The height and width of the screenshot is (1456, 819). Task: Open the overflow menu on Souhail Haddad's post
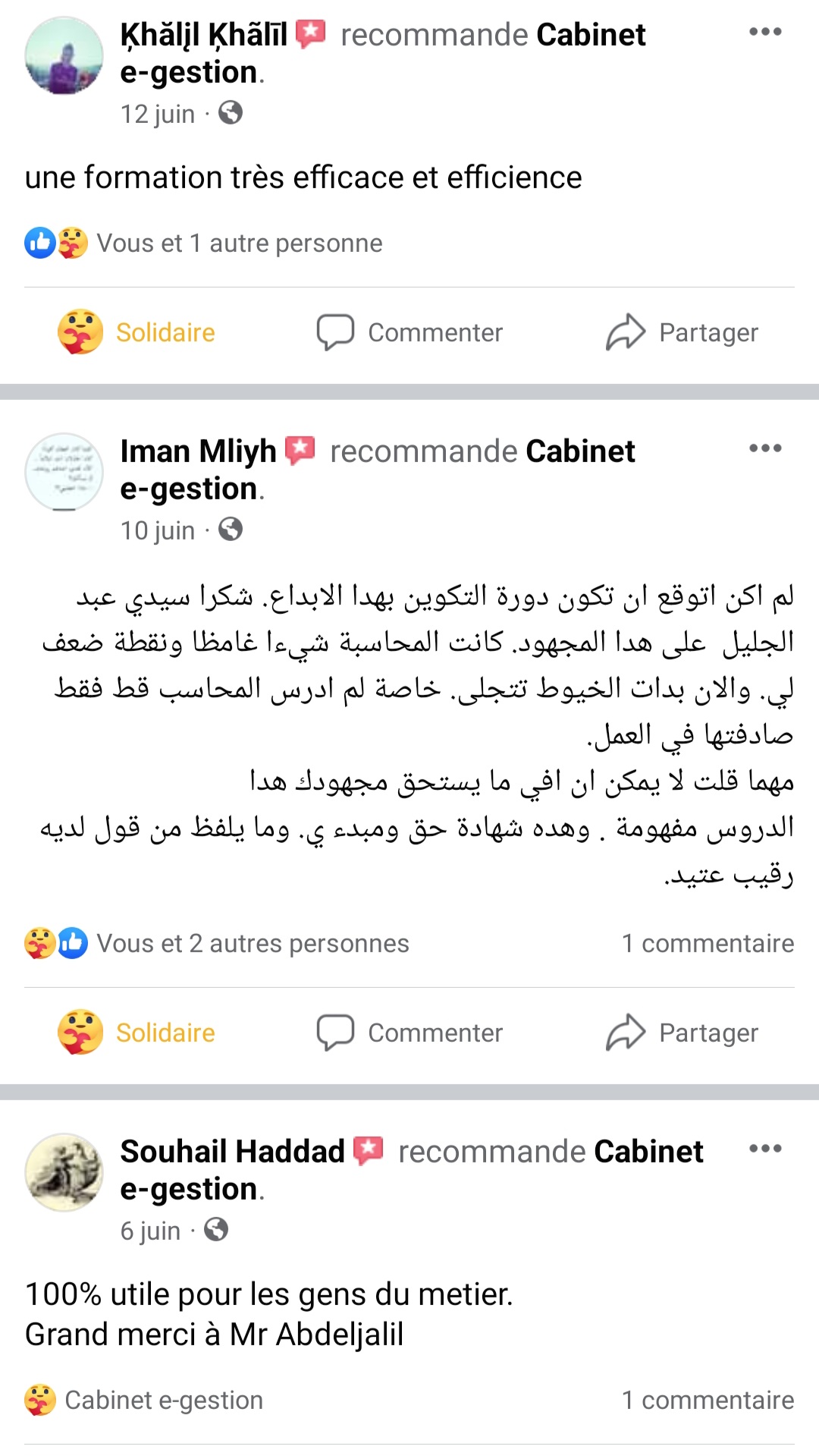tap(764, 1149)
